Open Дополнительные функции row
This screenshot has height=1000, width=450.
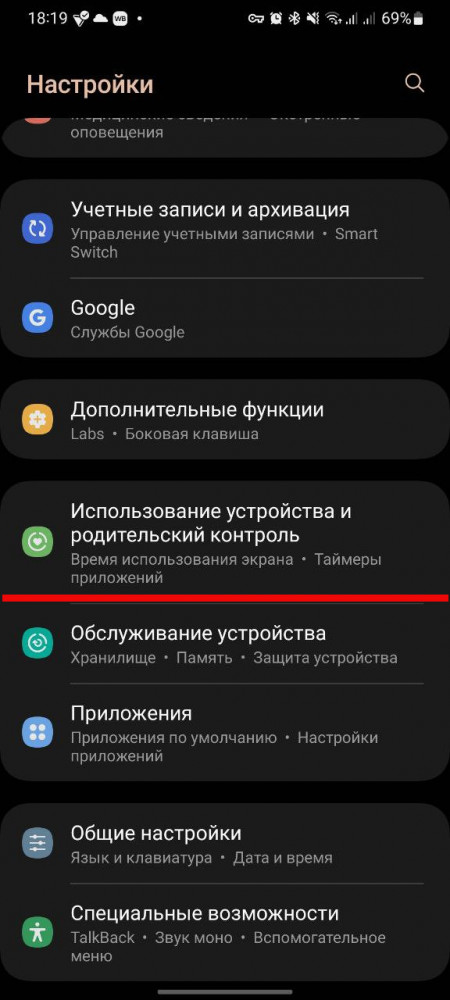tap(225, 419)
